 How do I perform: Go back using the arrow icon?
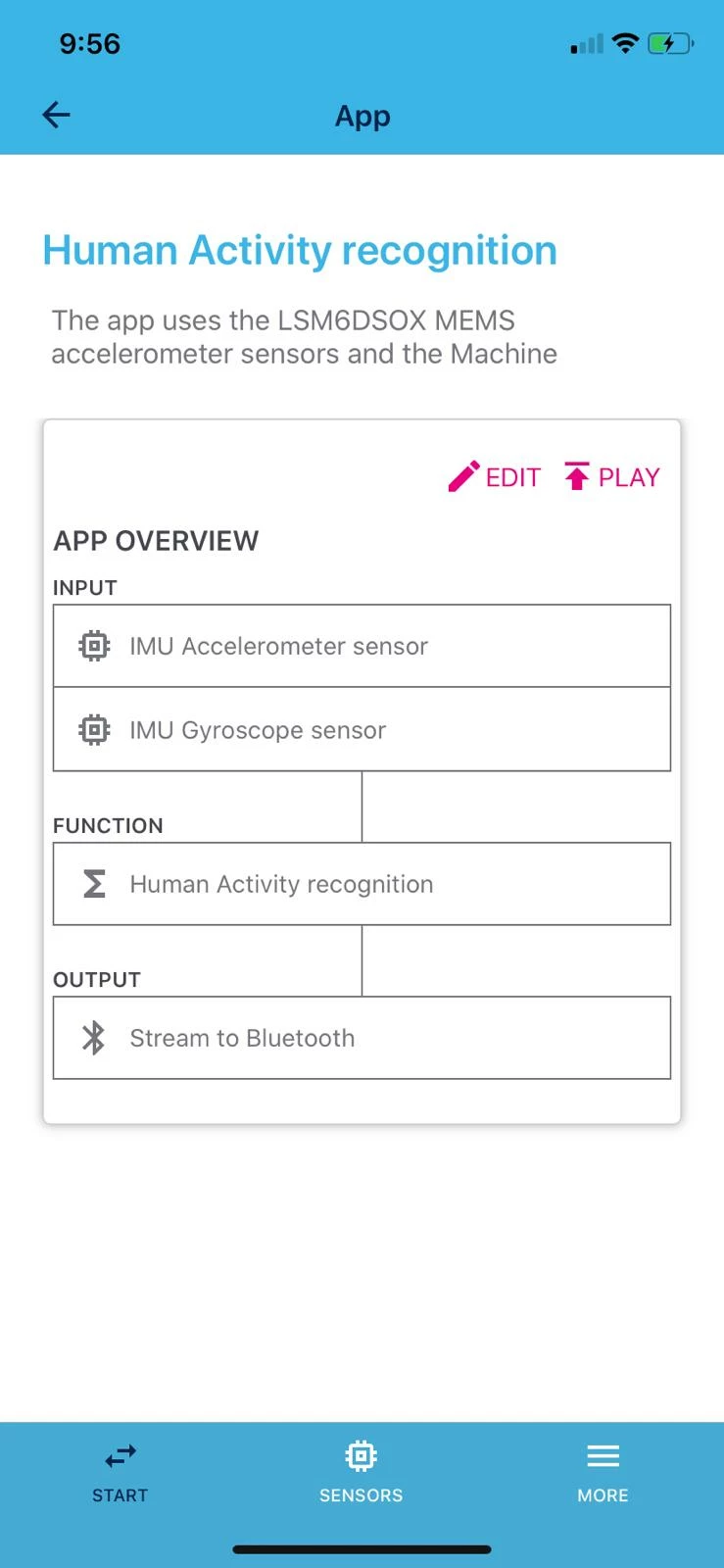(x=57, y=116)
